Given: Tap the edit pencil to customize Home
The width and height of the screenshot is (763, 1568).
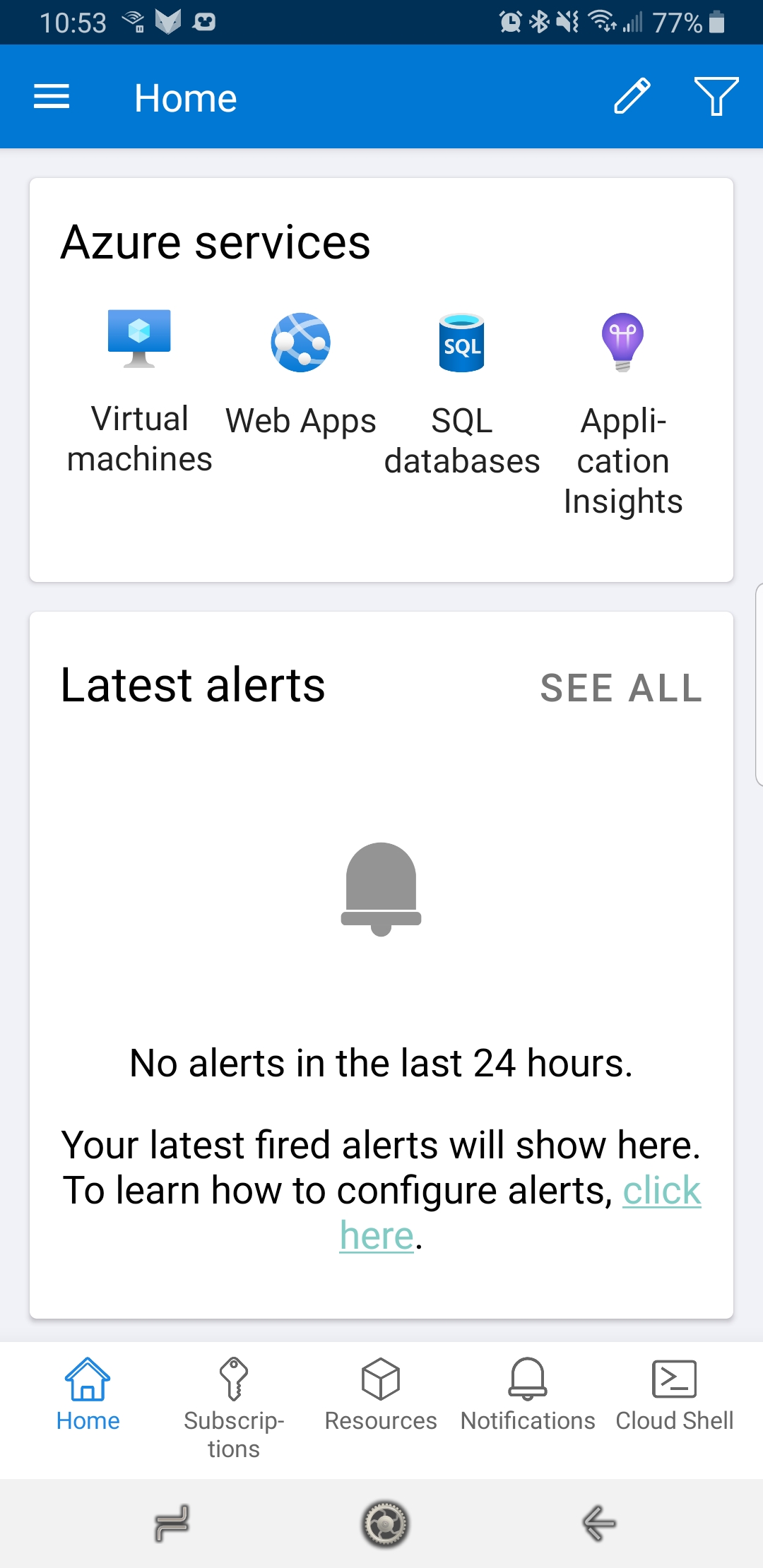Looking at the screenshot, I should pos(632,97).
